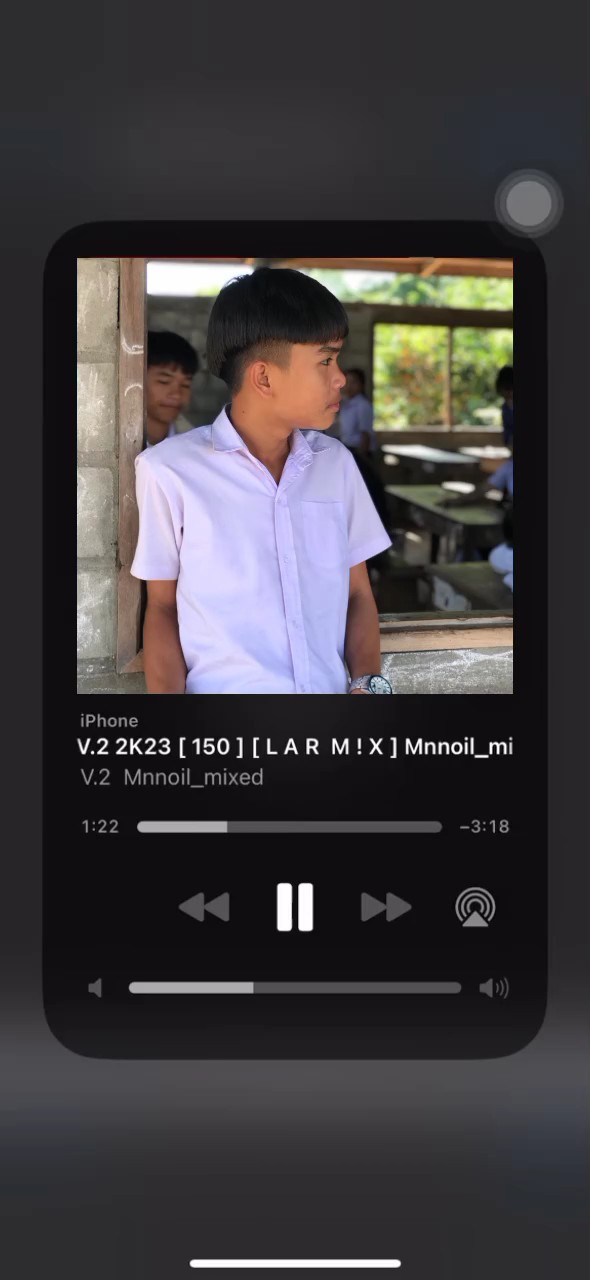Screen dimensions: 590x1280
Task: Tap the album artwork to open the player
Action: [295, 476]
